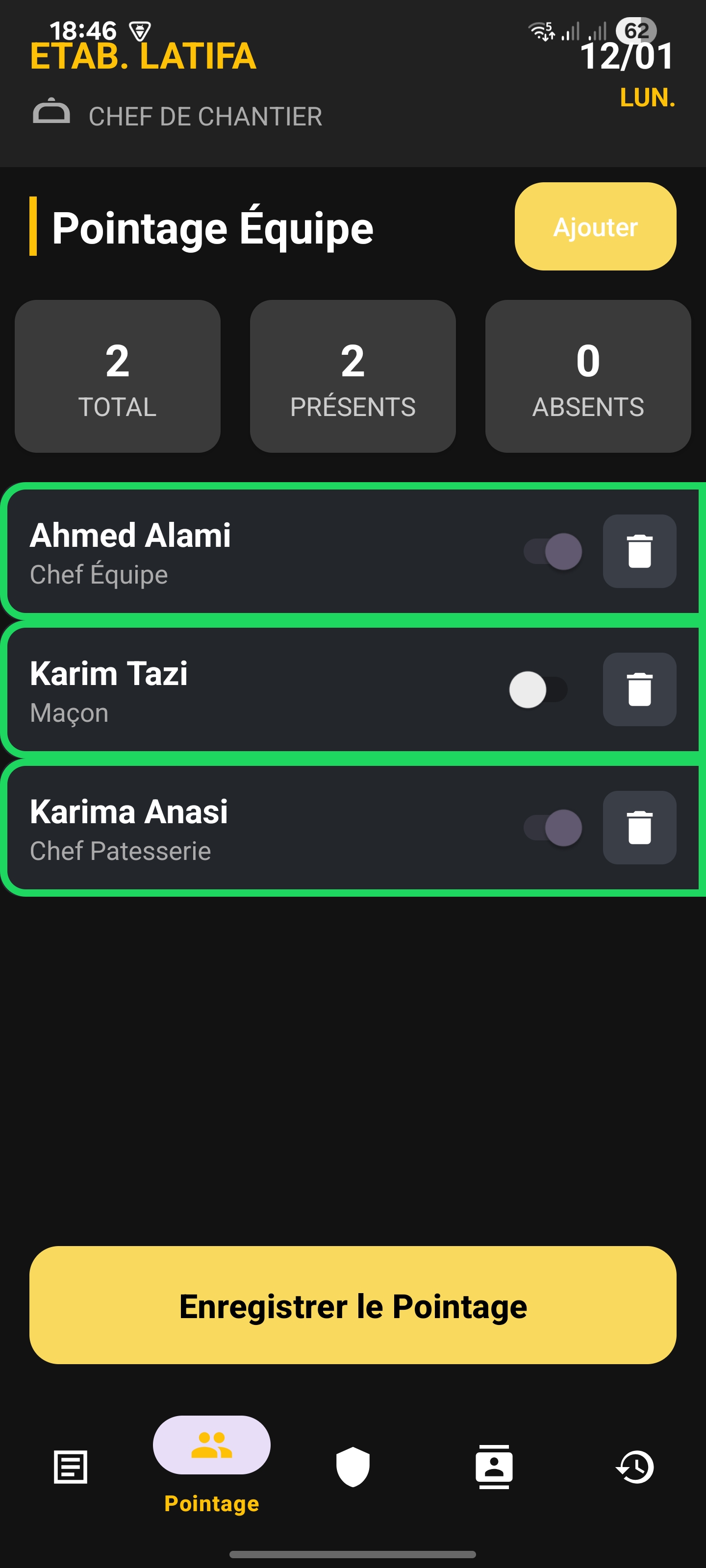Save with Enregistrer le Pointage
706x1568 pixels.
(353, 1305)
